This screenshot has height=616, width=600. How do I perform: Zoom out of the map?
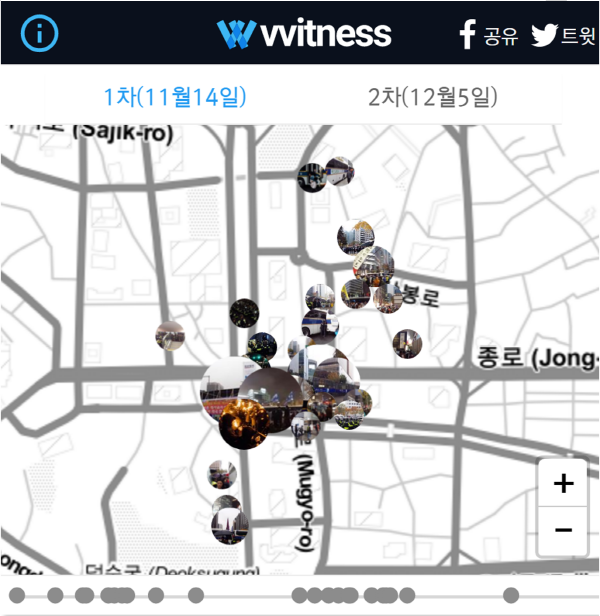pos(563,530)
